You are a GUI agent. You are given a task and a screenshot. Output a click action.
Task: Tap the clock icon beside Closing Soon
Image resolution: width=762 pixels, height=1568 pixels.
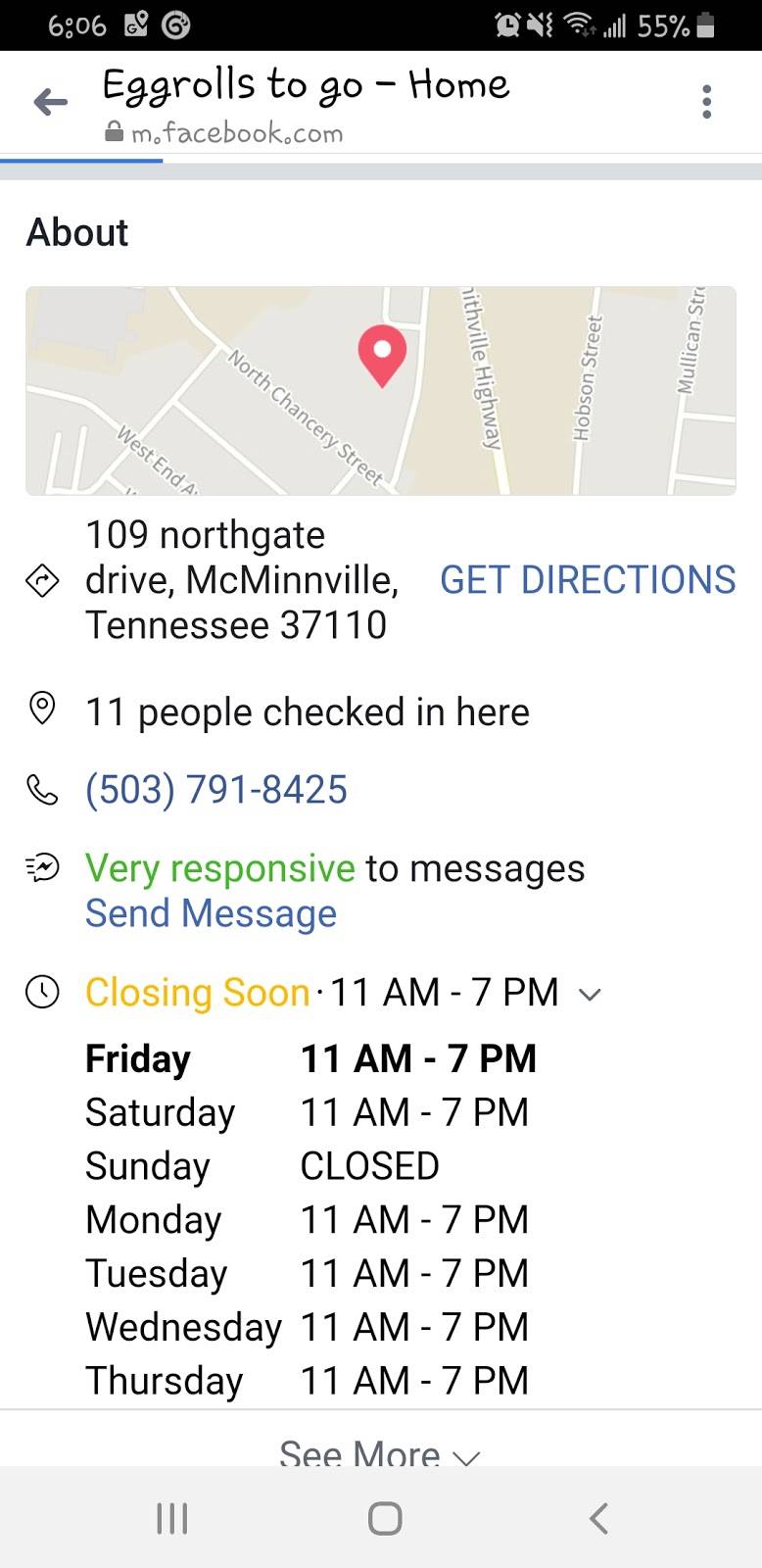click(41, 992)
